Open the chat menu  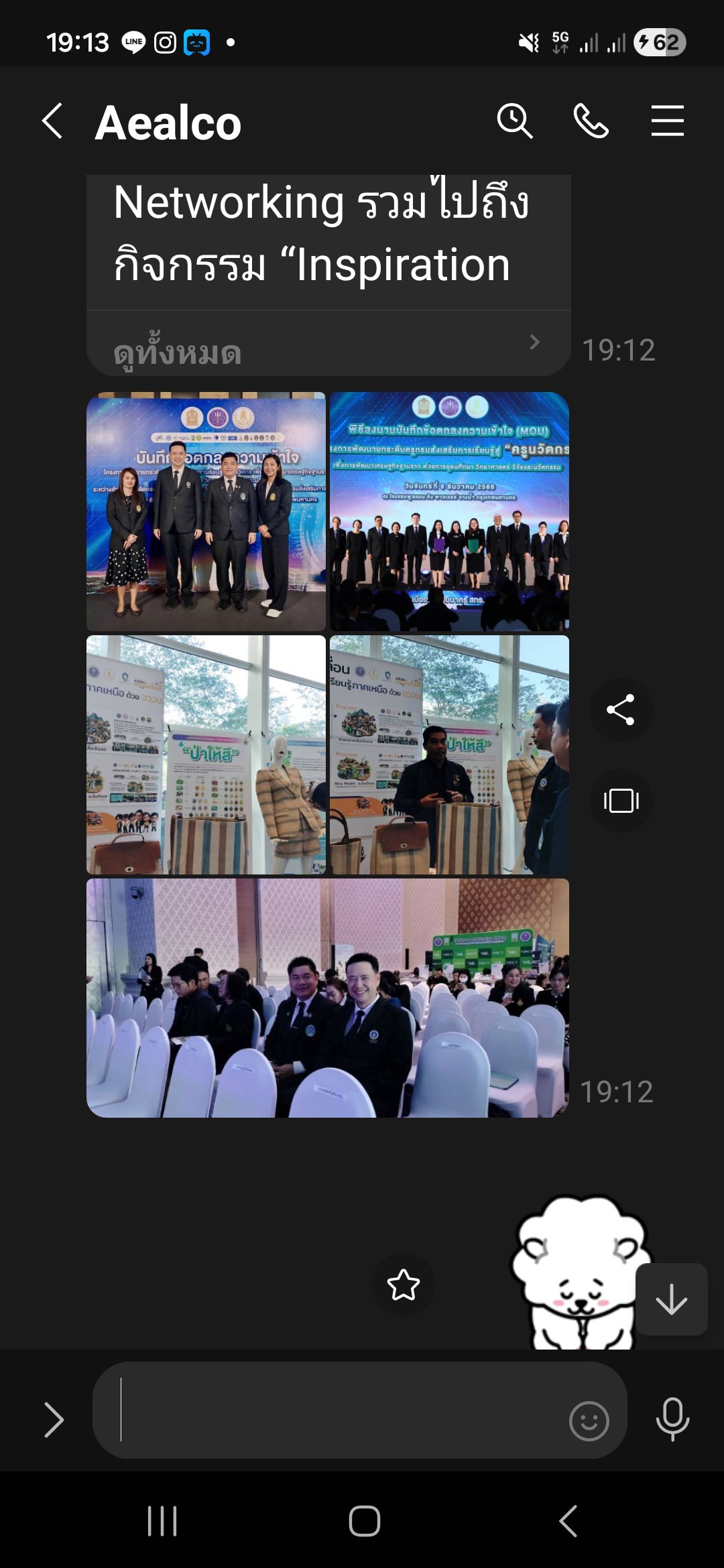click(x=667, y=121)
